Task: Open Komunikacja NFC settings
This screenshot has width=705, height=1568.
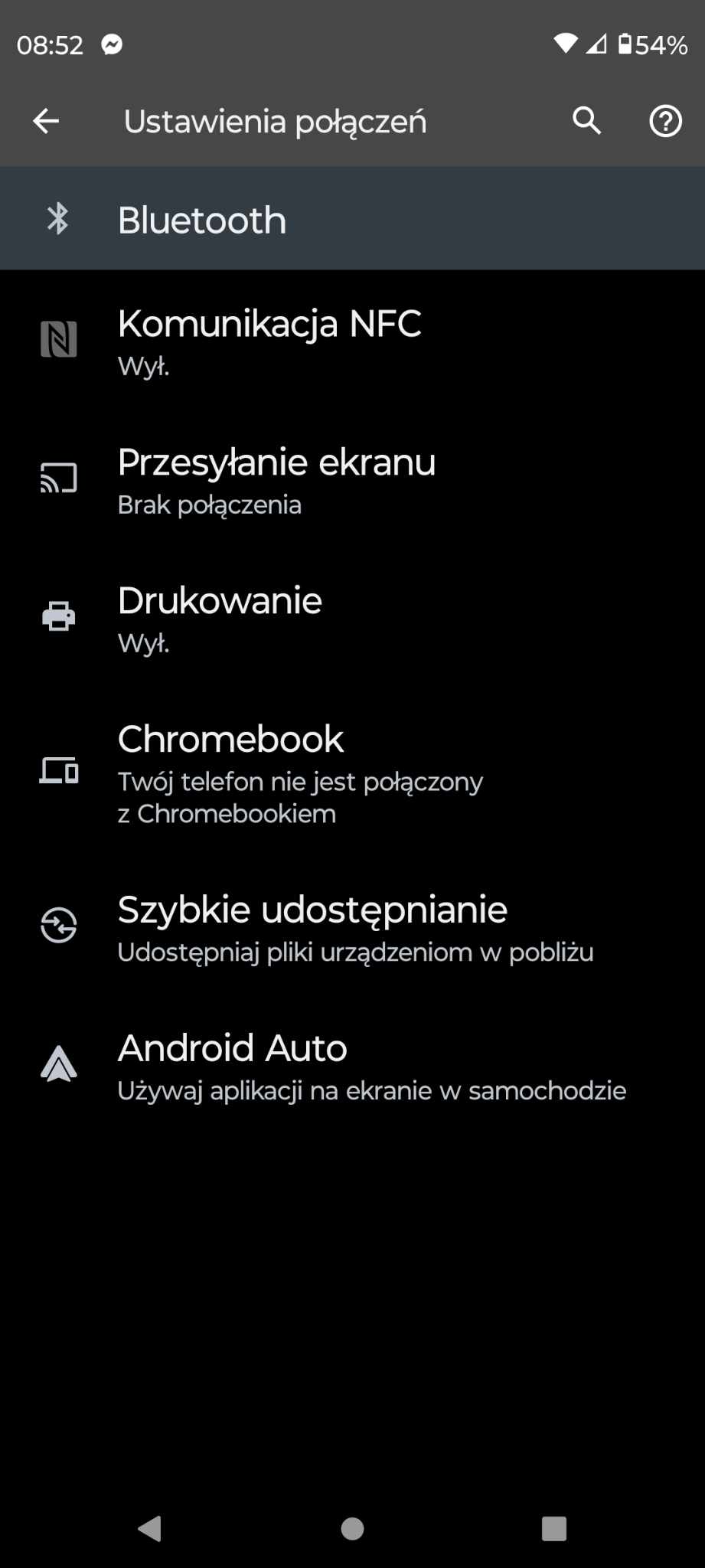Action: click(x=352, y=341)
